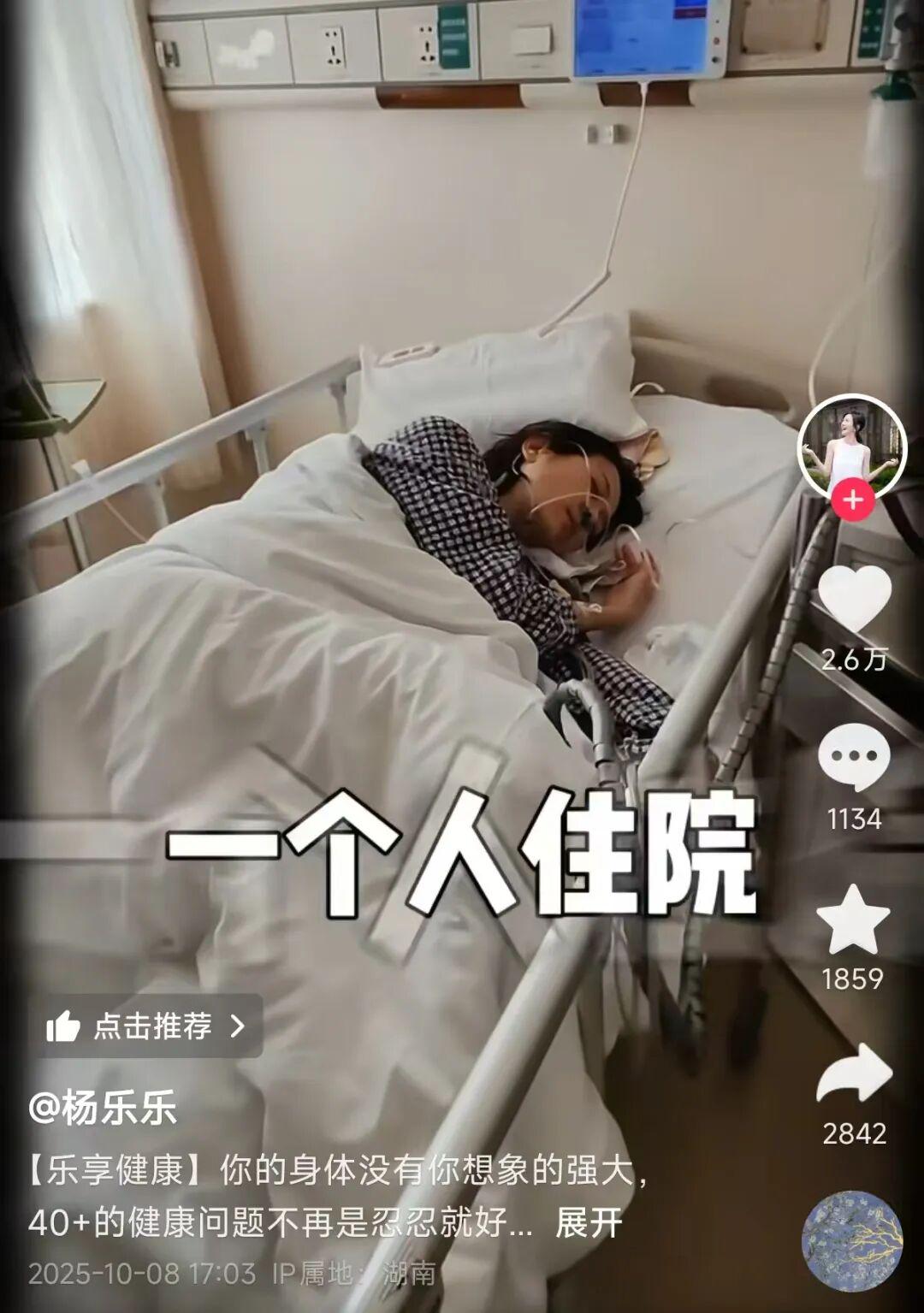Open the @杨乐乐 username link
Viewport: 924px width, 1313px height.
click(103, 1109)
